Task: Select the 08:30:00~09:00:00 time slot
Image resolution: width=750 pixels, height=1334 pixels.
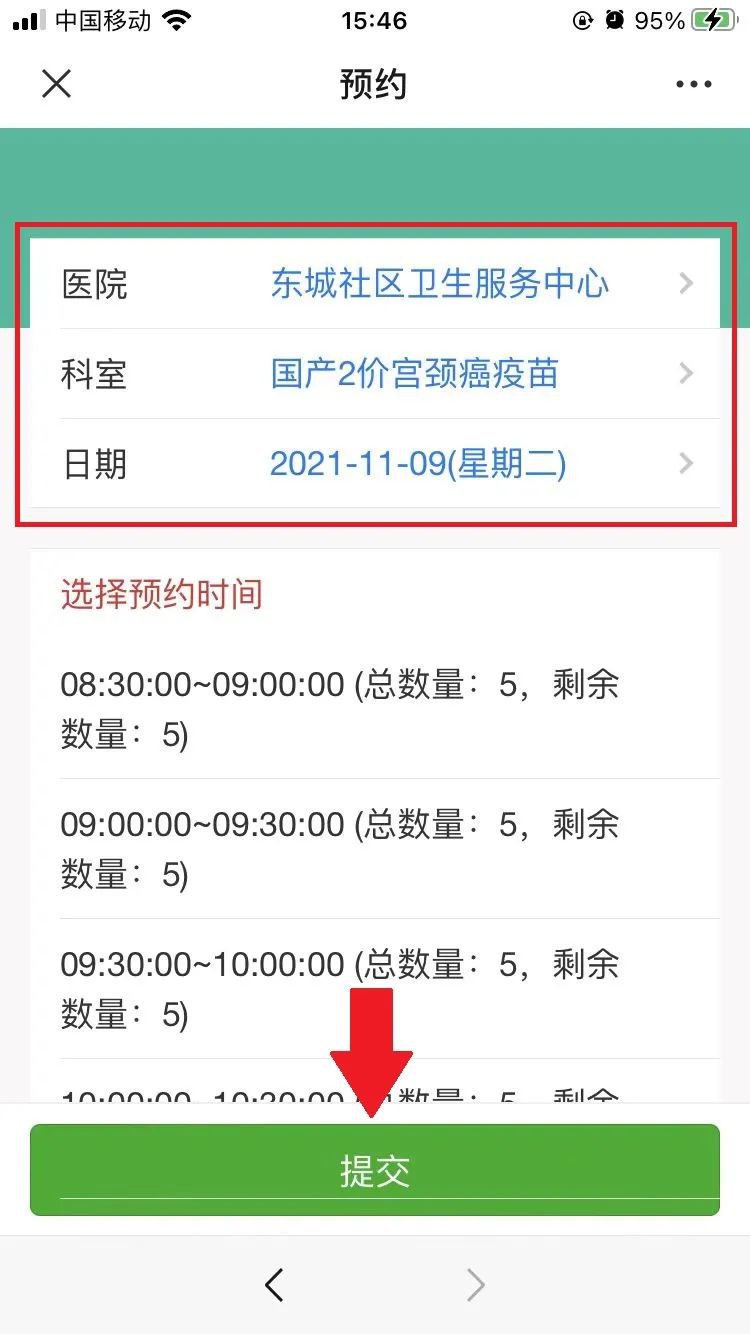Action: click(x=340, y=709)
